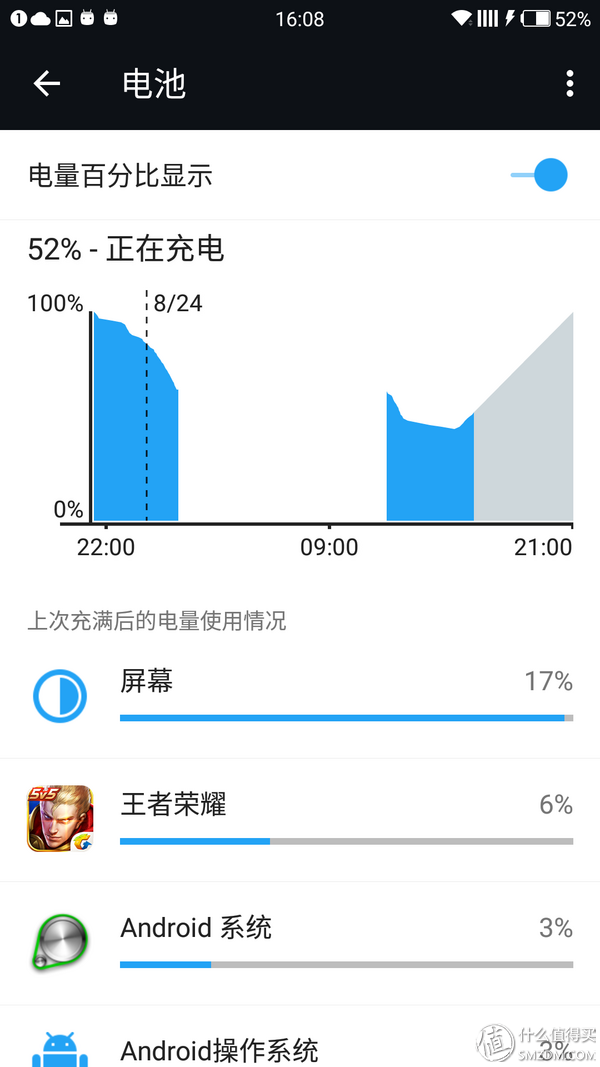Open the Android 系统 usage entry
600x1067 pixels.
point(300,942)
